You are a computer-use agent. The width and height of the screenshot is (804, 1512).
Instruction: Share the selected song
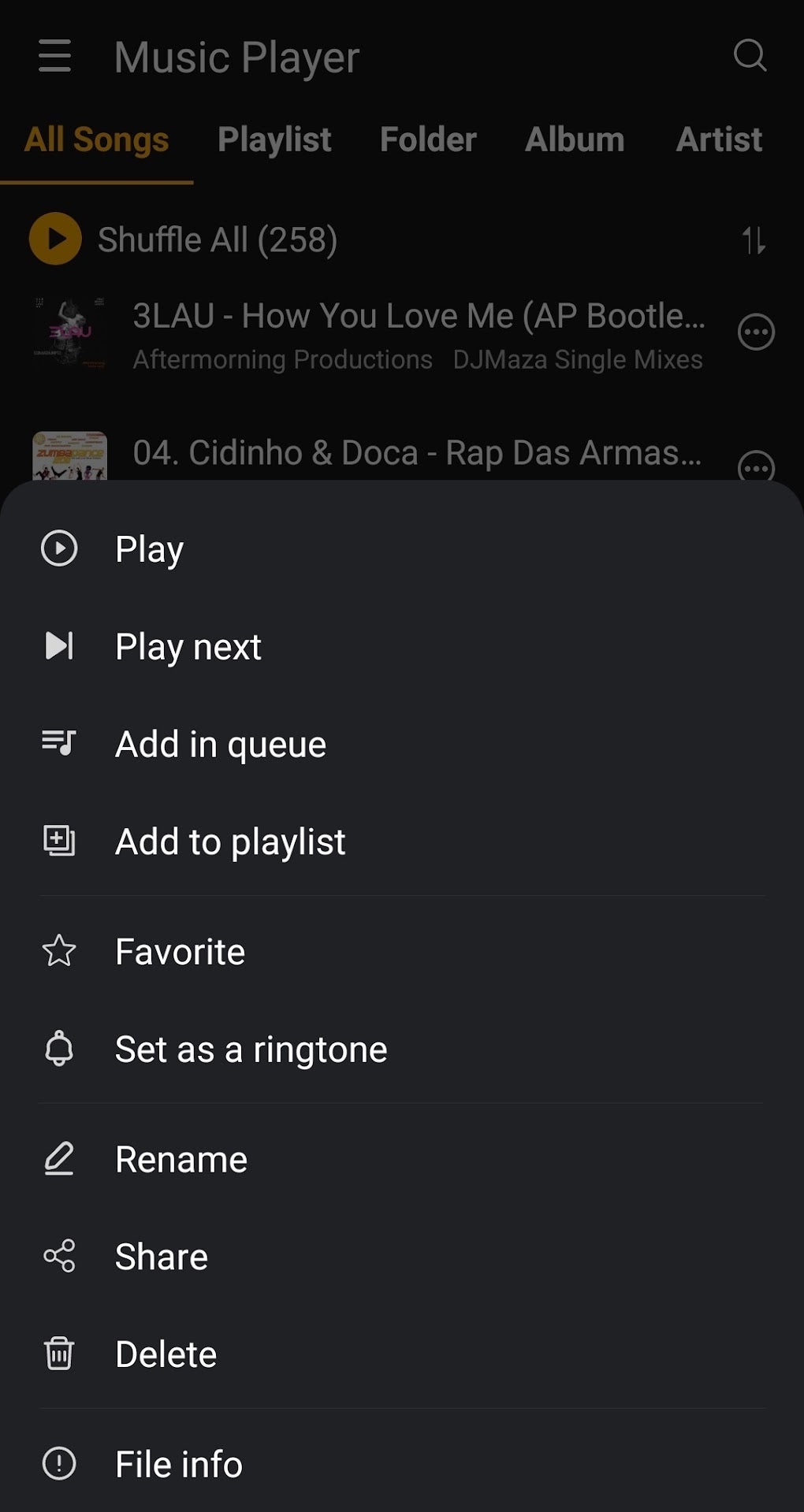[161, 1257]
